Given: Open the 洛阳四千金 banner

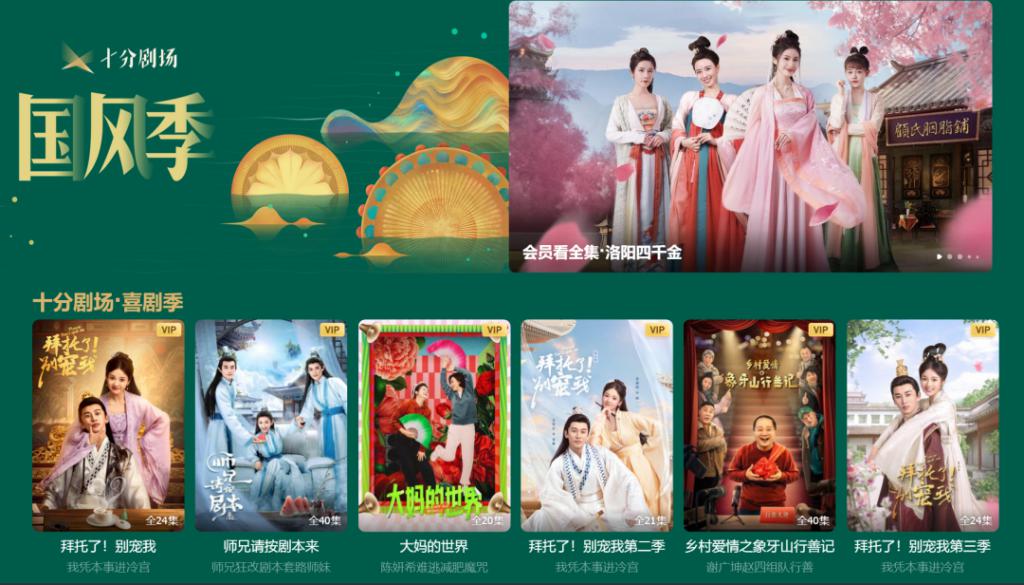Looking at the screenshot, I should point(750,136).
